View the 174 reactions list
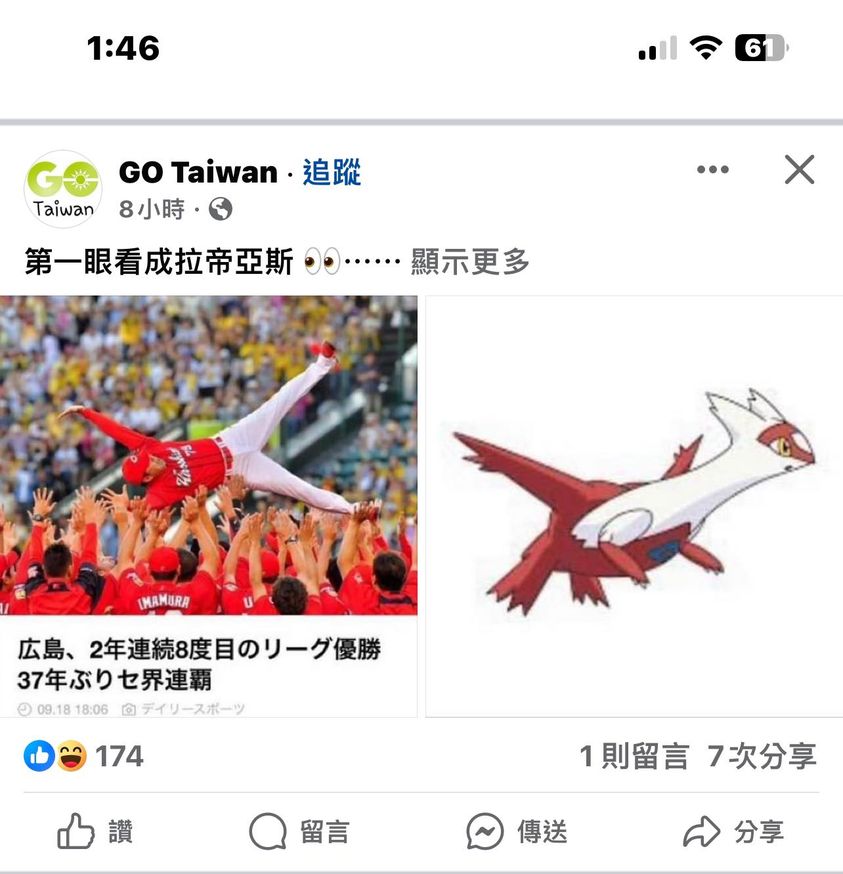The image size is (843, 874). coord(84,756)
